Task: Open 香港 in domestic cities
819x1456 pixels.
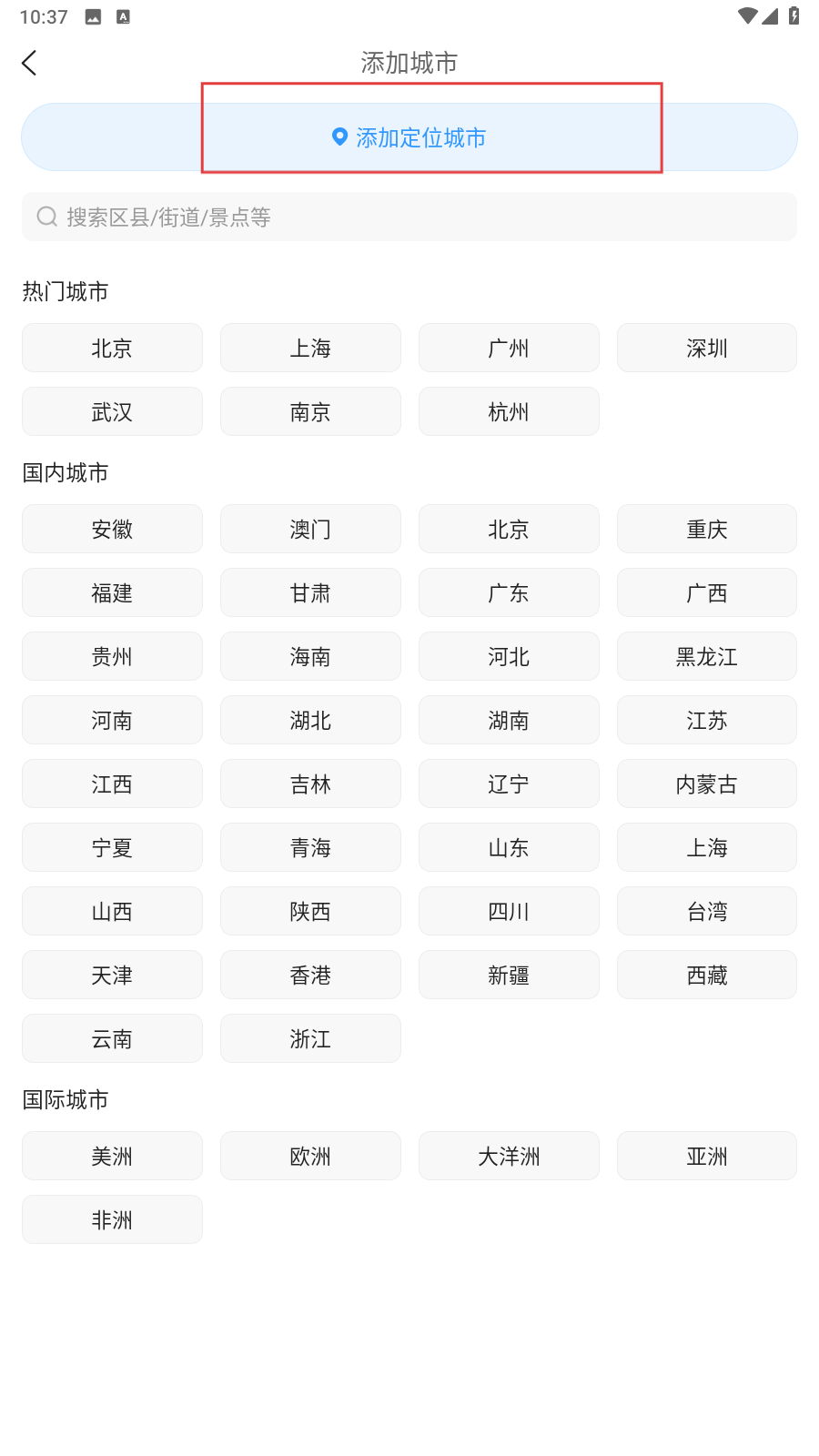Action: (x=310, y=975)
